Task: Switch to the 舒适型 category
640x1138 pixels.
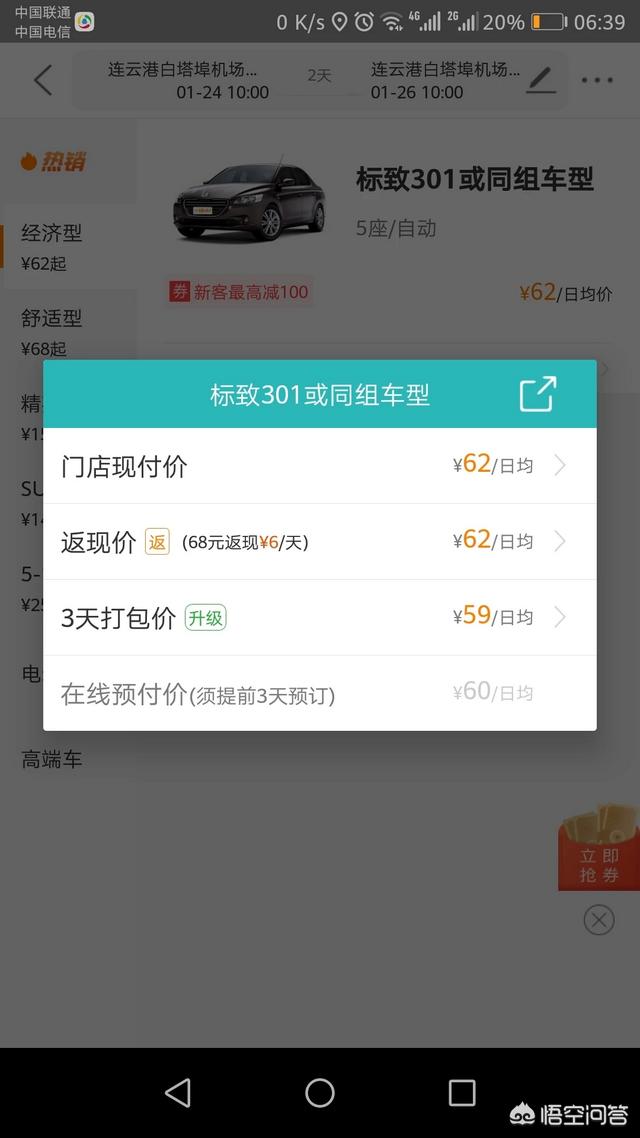Action: 52,331
